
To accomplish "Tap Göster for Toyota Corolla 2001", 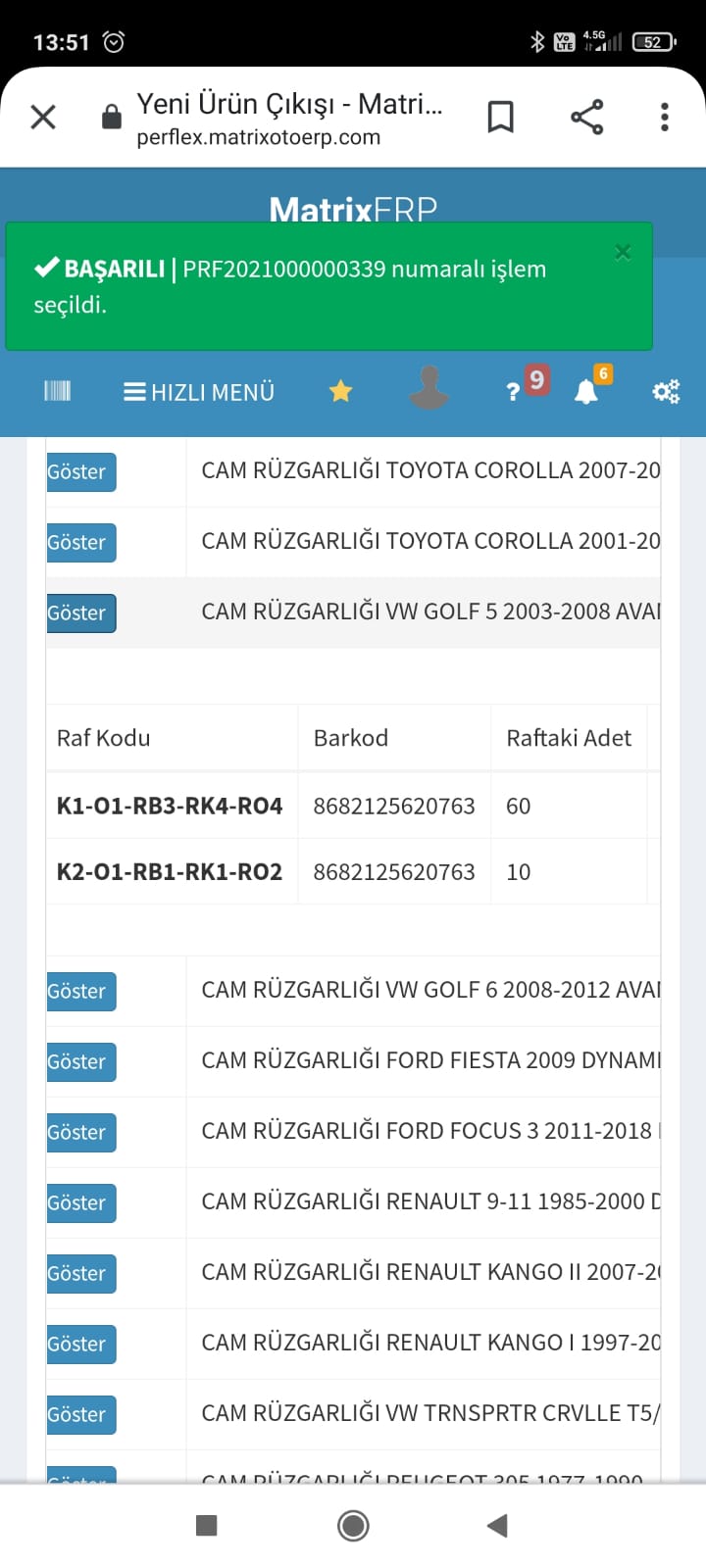I will pos(80,543).
